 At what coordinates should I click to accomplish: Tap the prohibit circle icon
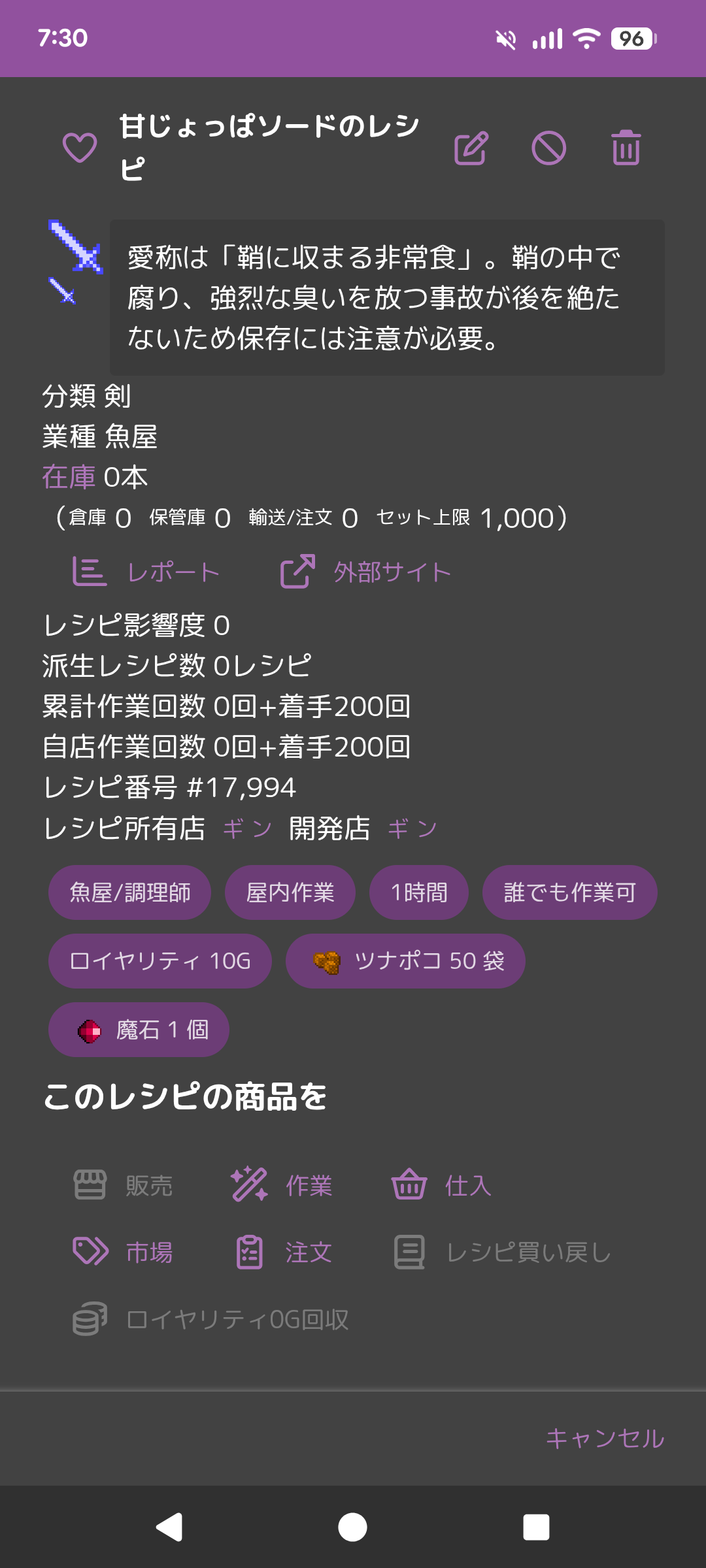[x=548, y=148]
